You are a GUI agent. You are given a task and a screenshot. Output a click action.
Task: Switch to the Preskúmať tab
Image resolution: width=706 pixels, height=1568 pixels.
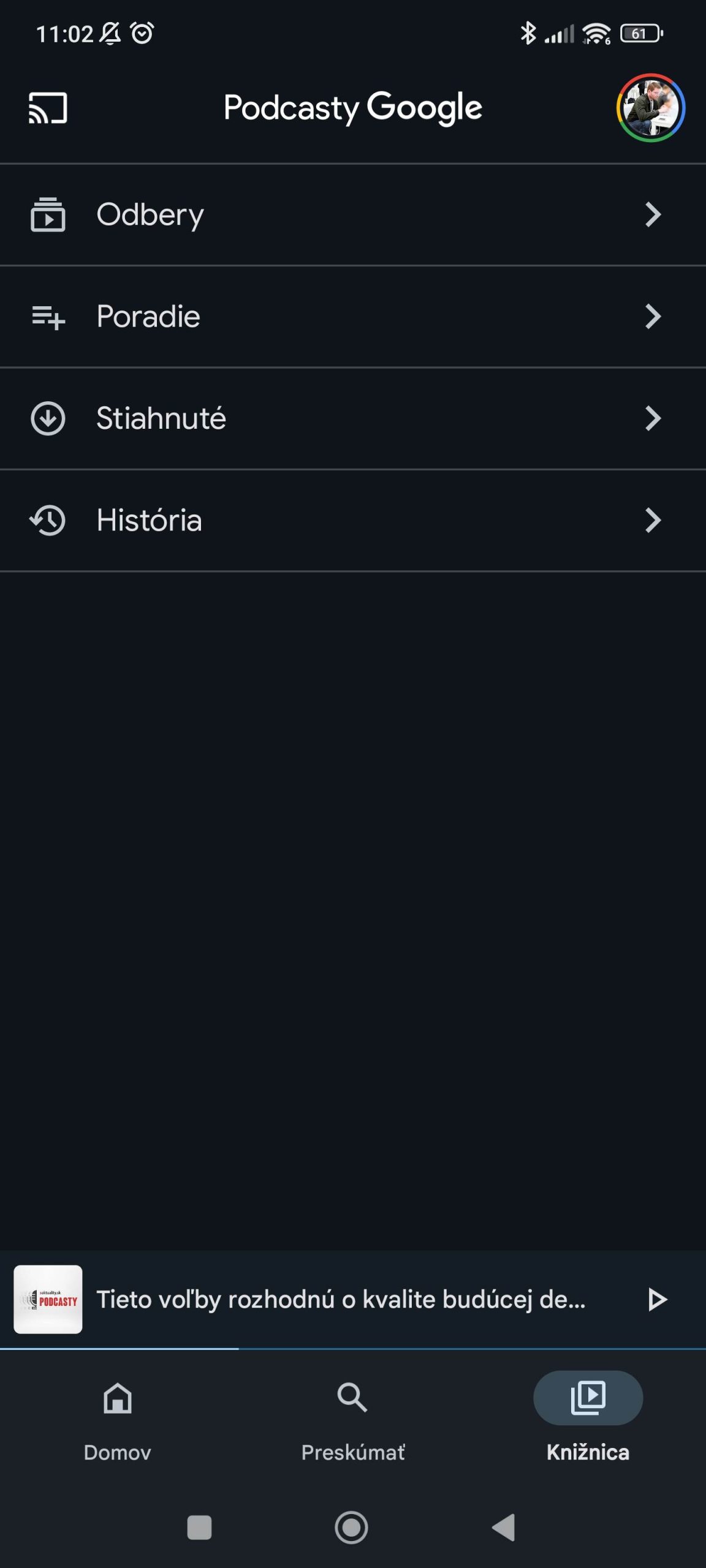(353, 1421)
